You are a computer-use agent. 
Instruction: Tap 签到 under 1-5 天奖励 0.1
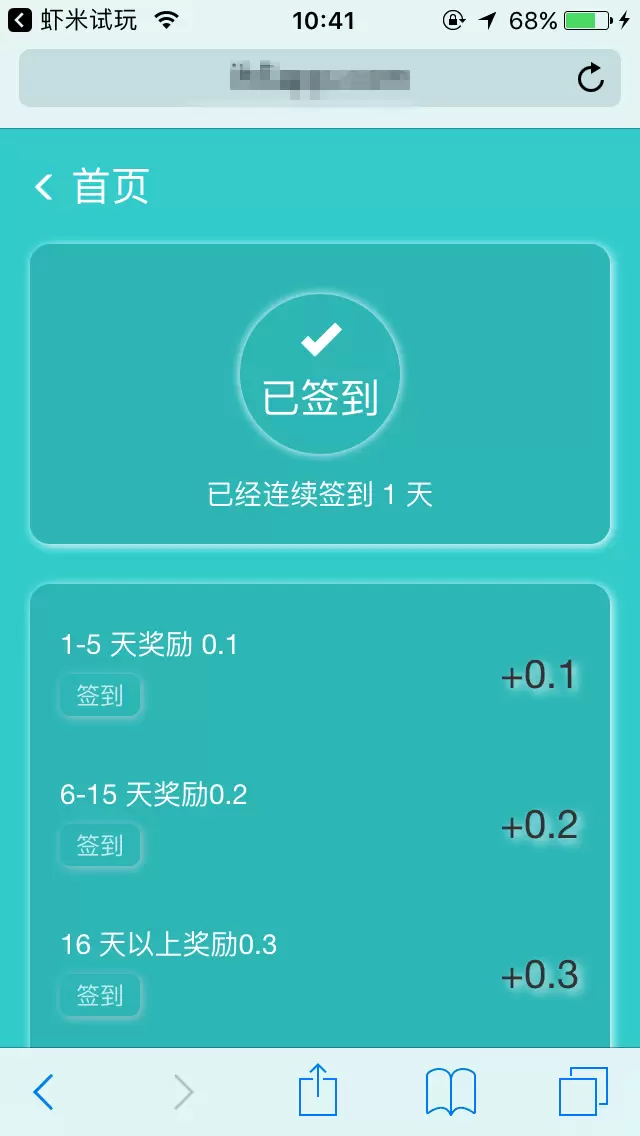(x=100, y=696)
